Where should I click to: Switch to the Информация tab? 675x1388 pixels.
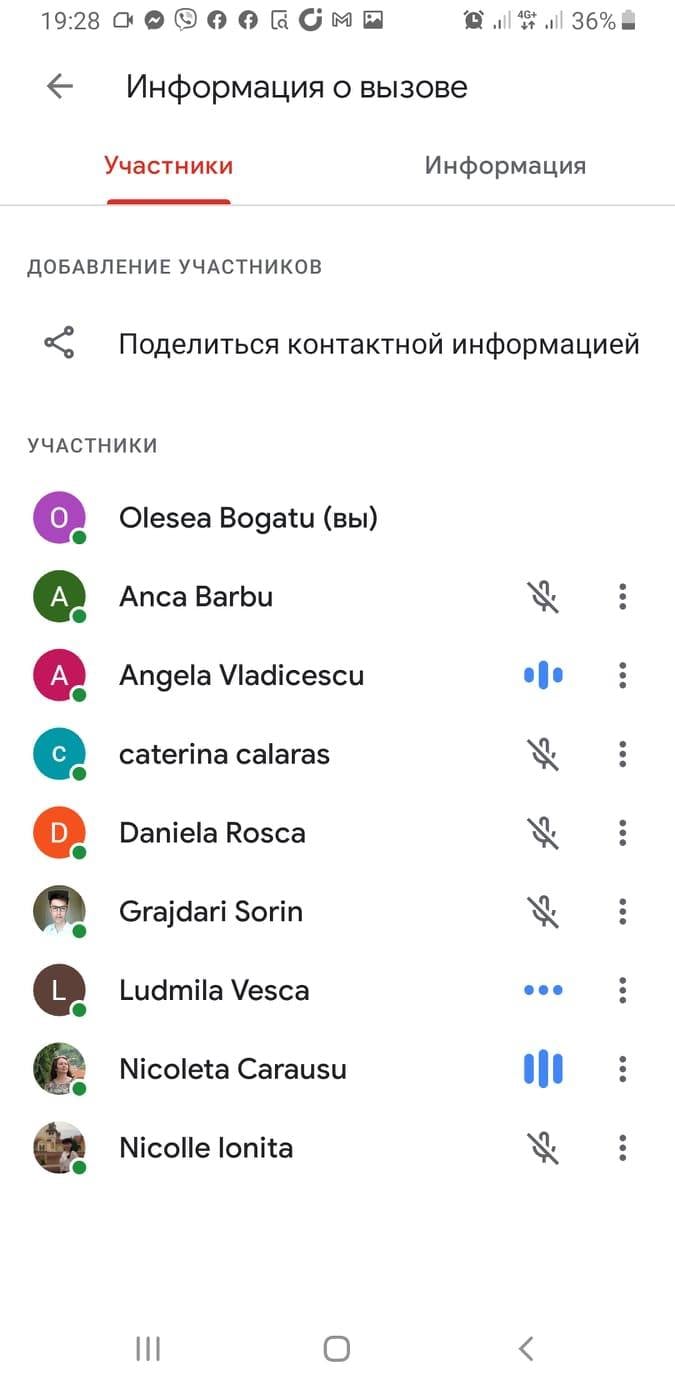(x=505, y=166)
